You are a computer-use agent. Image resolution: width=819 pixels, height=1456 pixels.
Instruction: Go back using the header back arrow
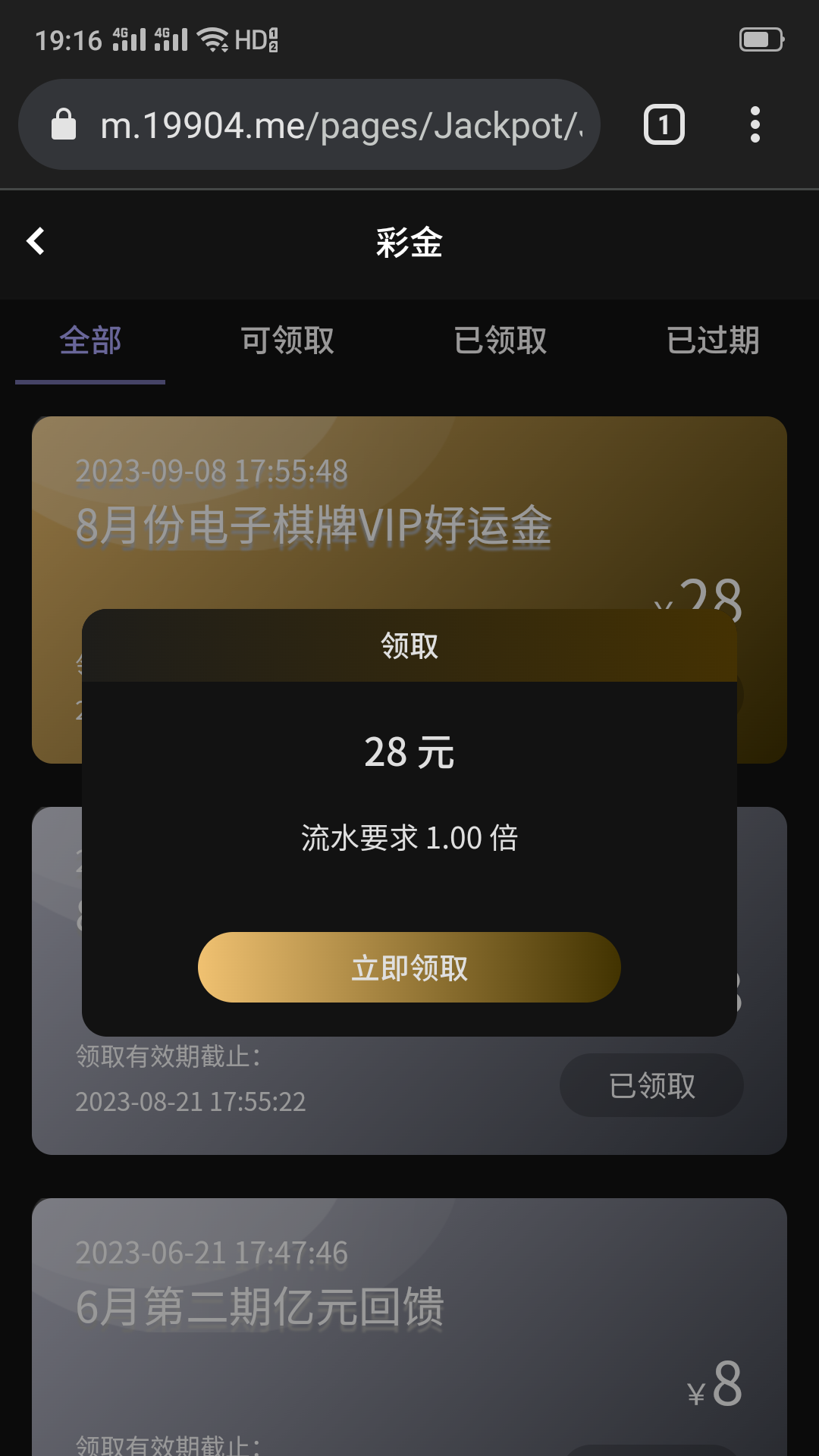click(36, 242)
